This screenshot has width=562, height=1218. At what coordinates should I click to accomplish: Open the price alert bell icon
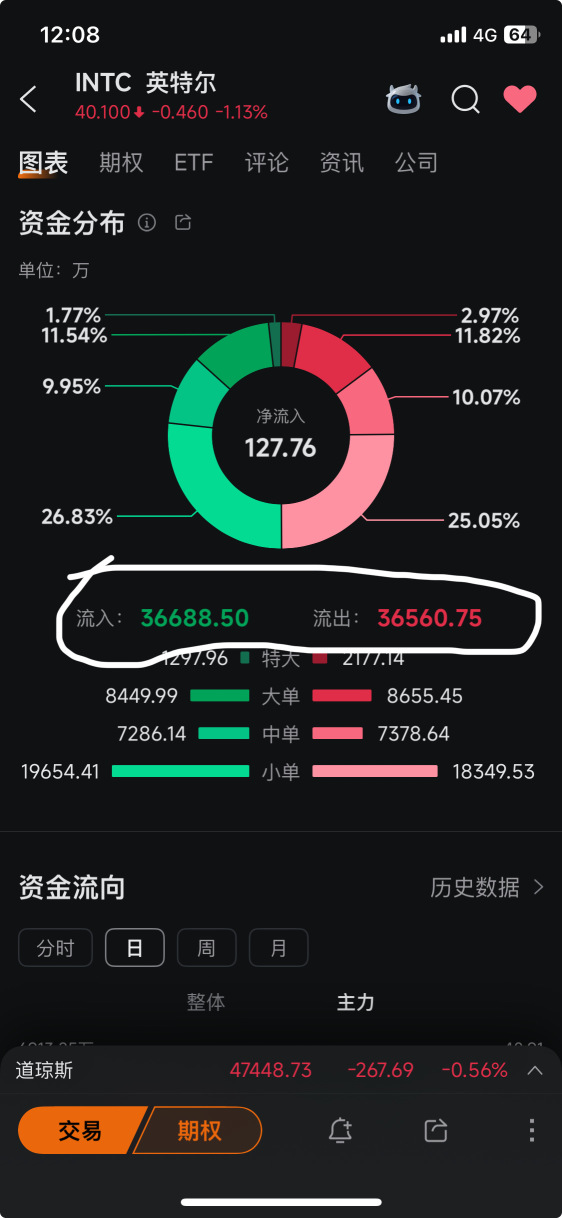tap(340, 1131)
